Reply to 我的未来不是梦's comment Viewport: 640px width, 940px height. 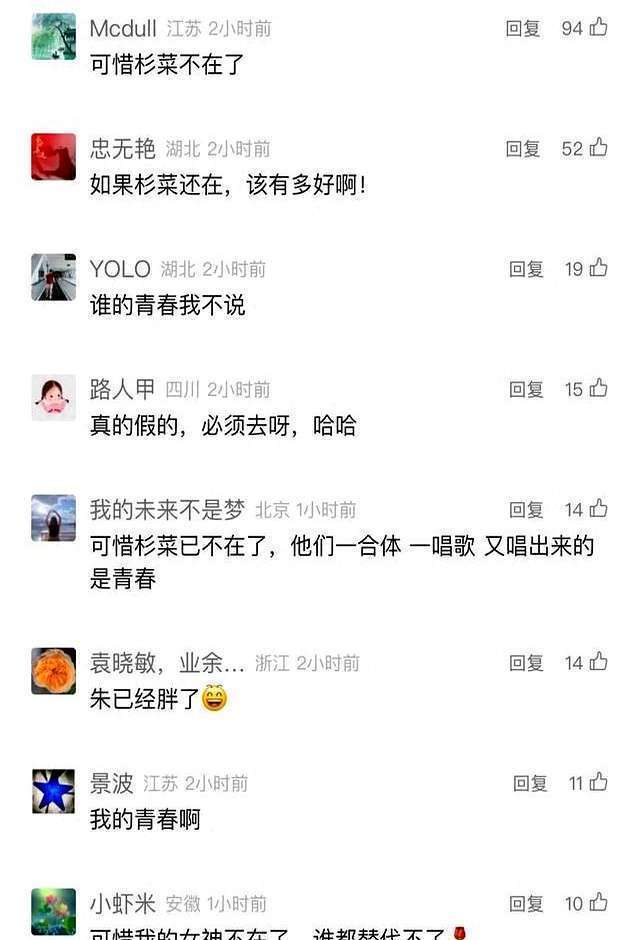pos(526,510)
